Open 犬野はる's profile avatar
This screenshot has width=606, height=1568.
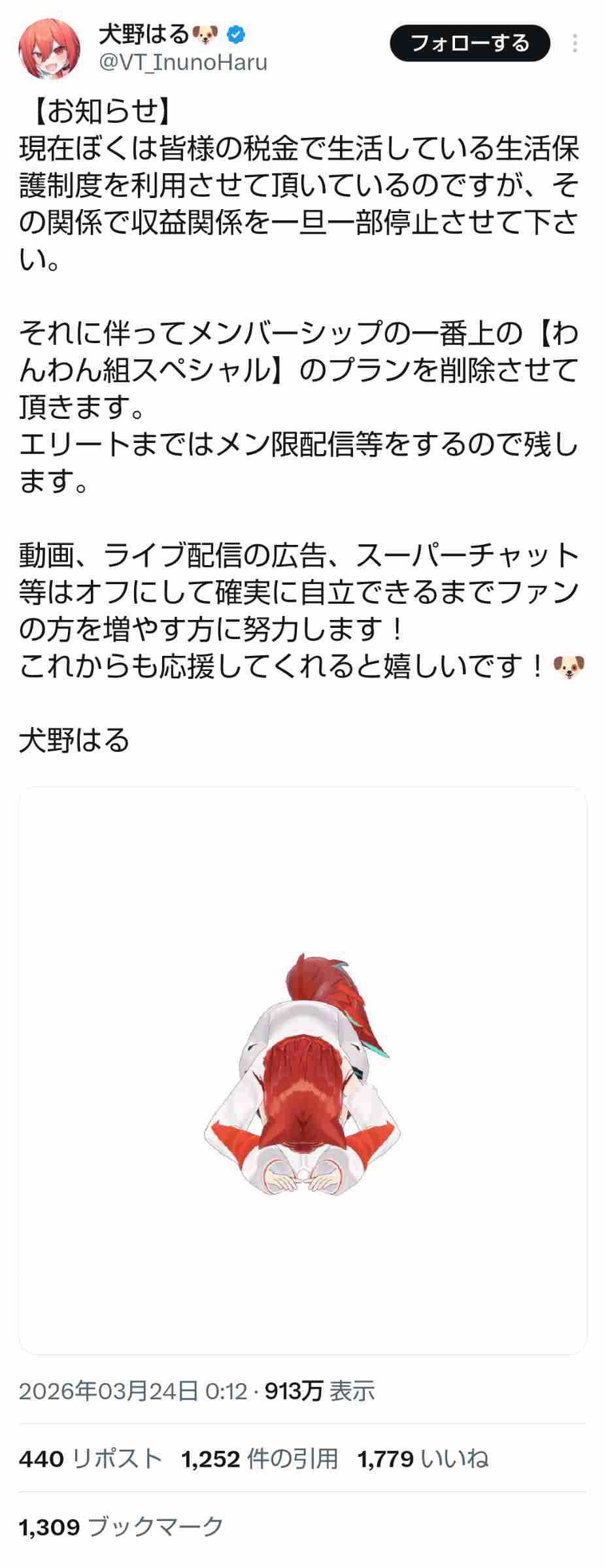[x=49, y=49]
